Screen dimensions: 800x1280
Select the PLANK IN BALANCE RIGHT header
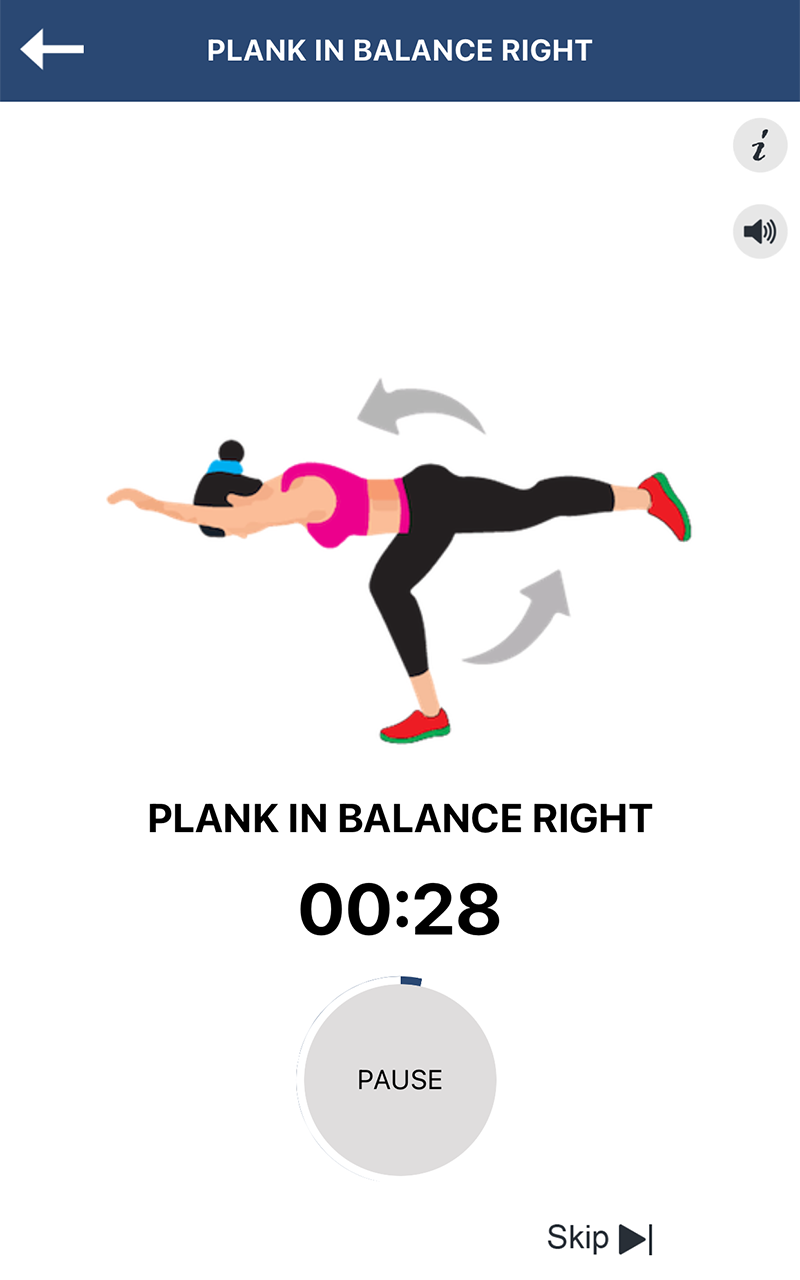pyautogui.click(x=398, y=49)
